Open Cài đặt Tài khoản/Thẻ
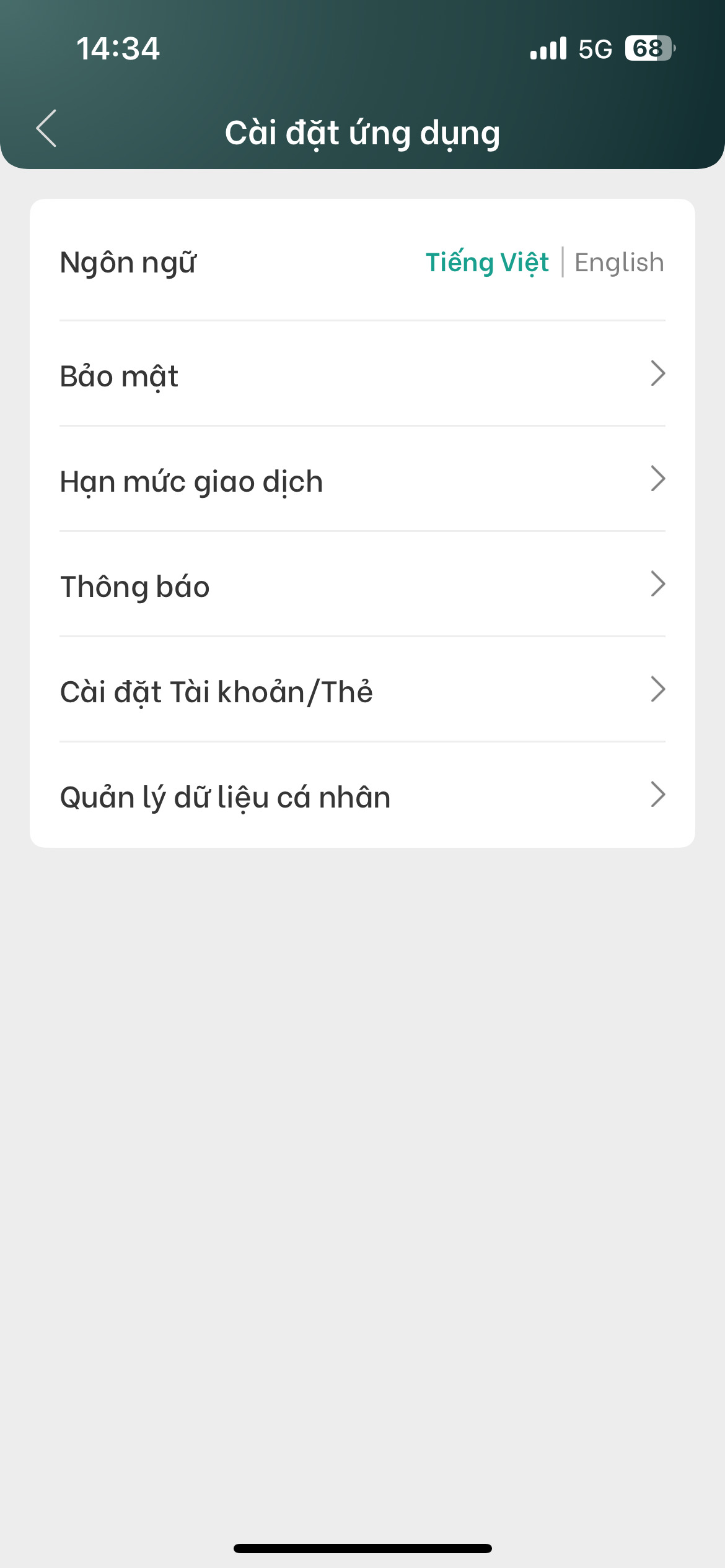Screen dimensions: 725x1568 pyautogui.click(x=362, y=691)
